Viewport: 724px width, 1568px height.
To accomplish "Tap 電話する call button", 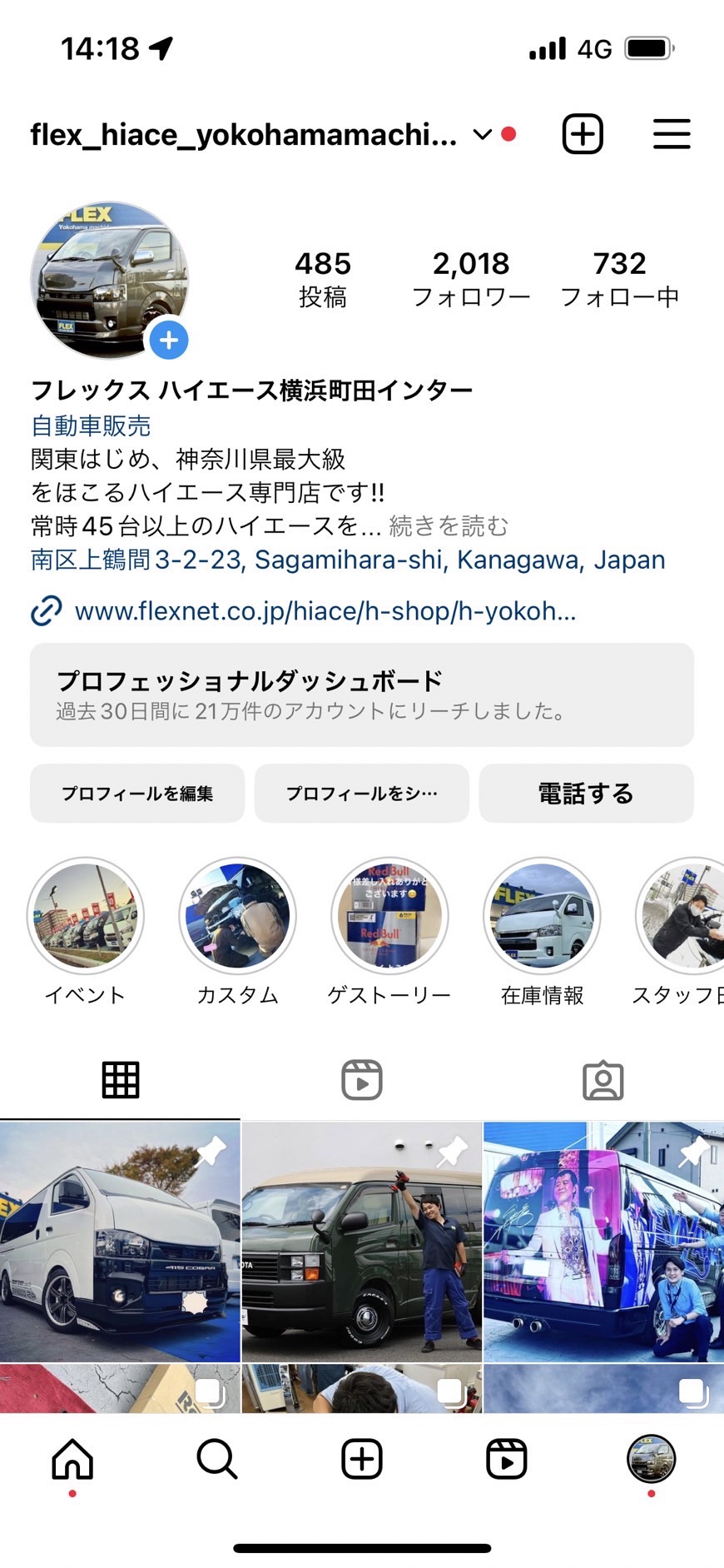I will [x=586, y=794].
